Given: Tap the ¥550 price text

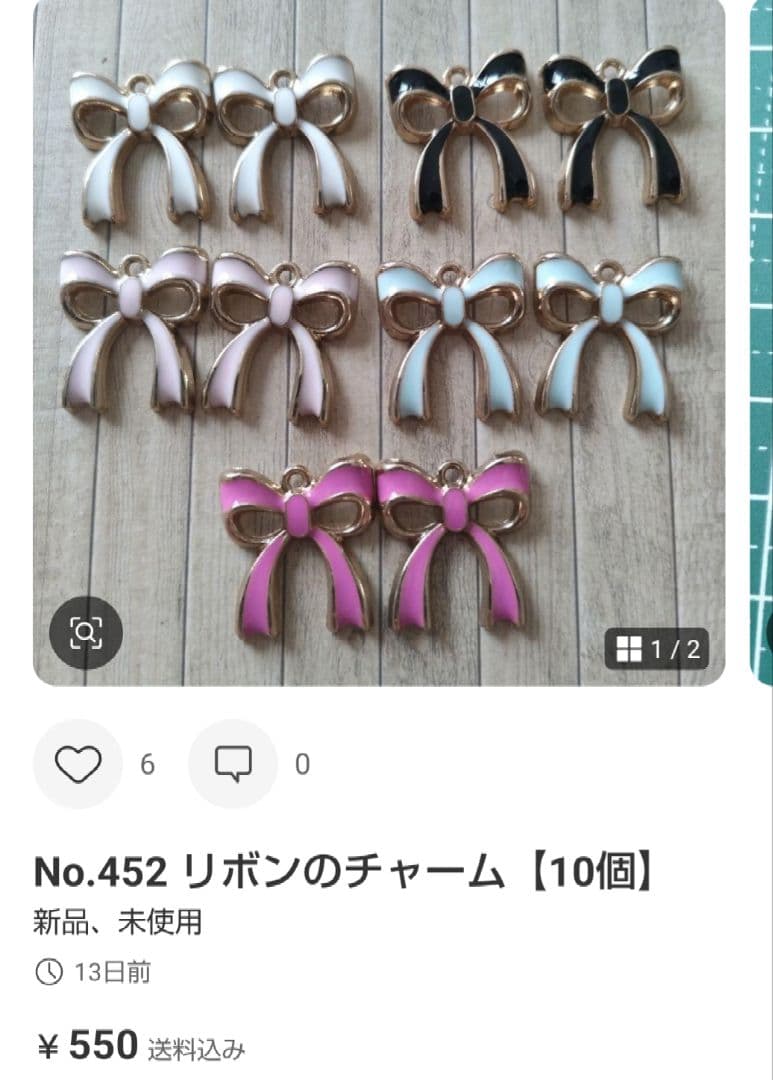Looking at the screenshot, I should point(90,1043).
